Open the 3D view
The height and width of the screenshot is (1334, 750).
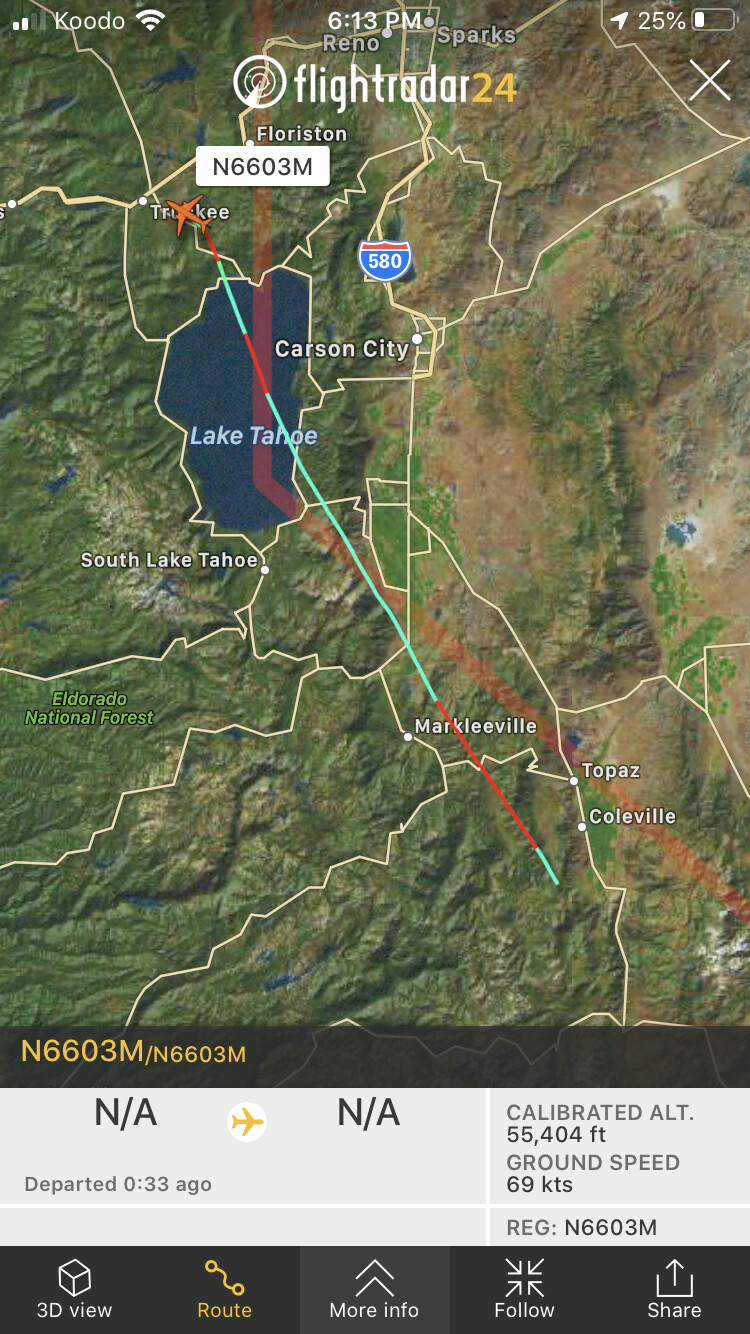coord(74,1290)
